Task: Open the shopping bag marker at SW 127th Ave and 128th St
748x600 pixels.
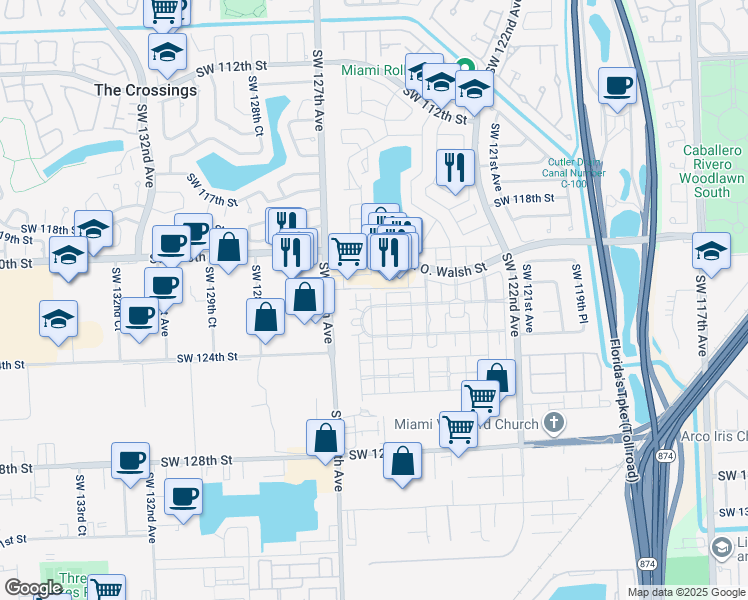Action: click(325, 437)
